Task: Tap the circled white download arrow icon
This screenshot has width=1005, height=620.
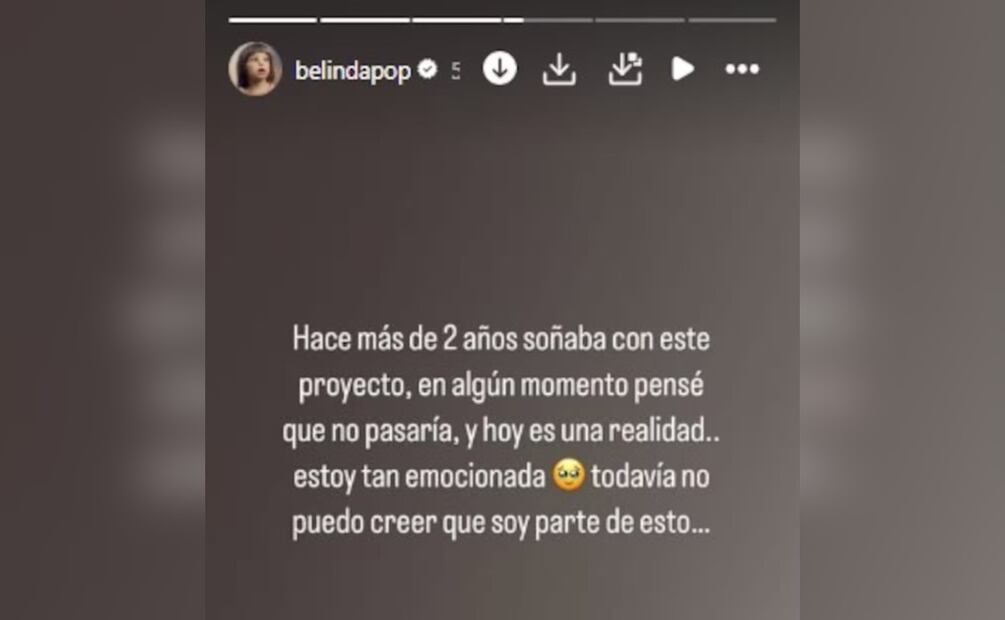Action: (499, 68)
